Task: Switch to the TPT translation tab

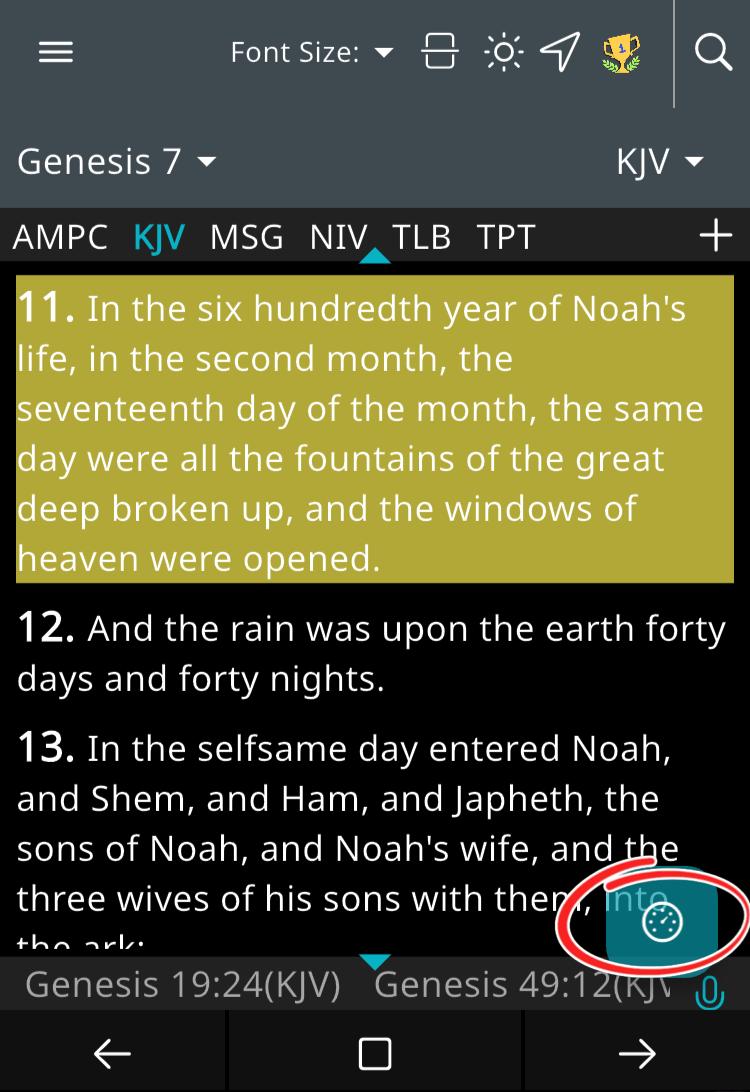Action: [506, 237]
